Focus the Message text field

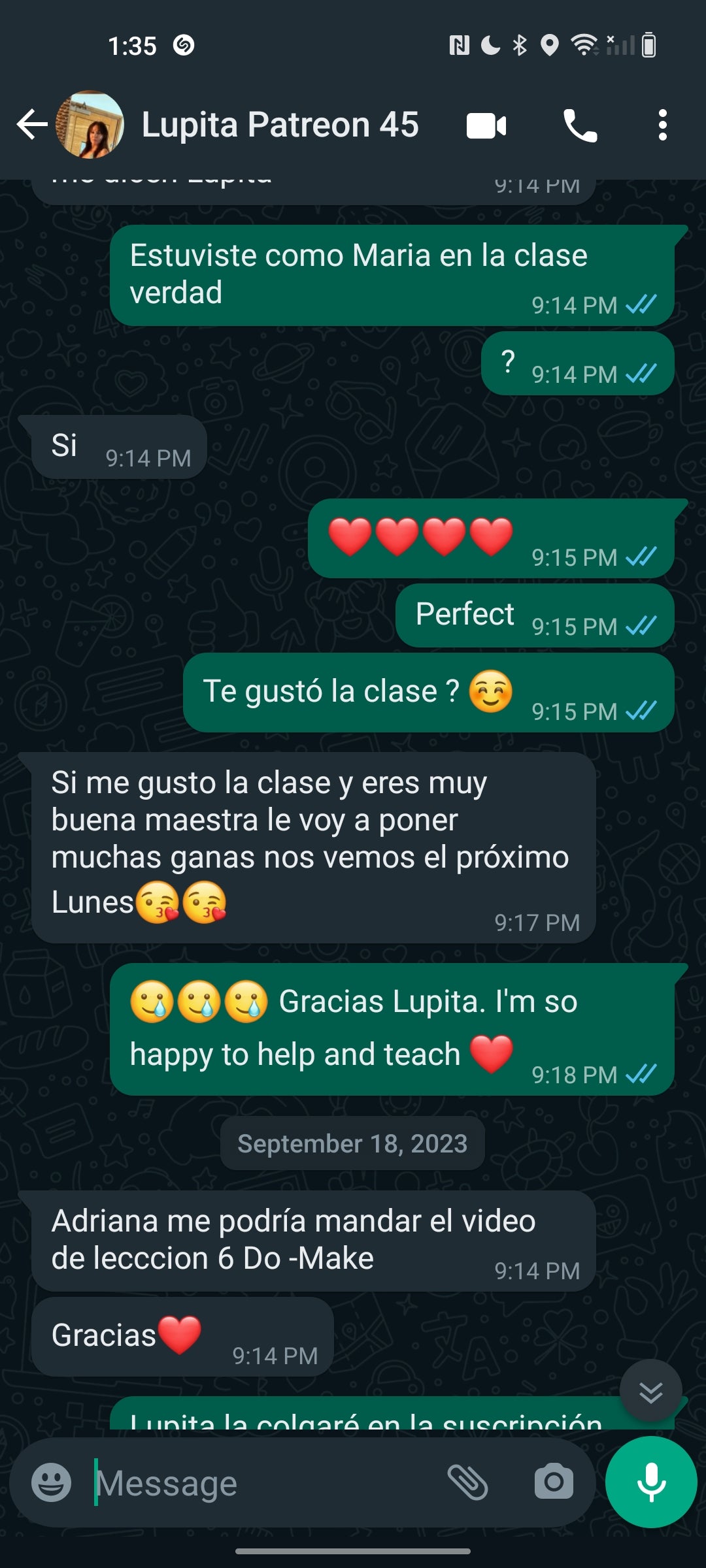tap(261, 1483)
